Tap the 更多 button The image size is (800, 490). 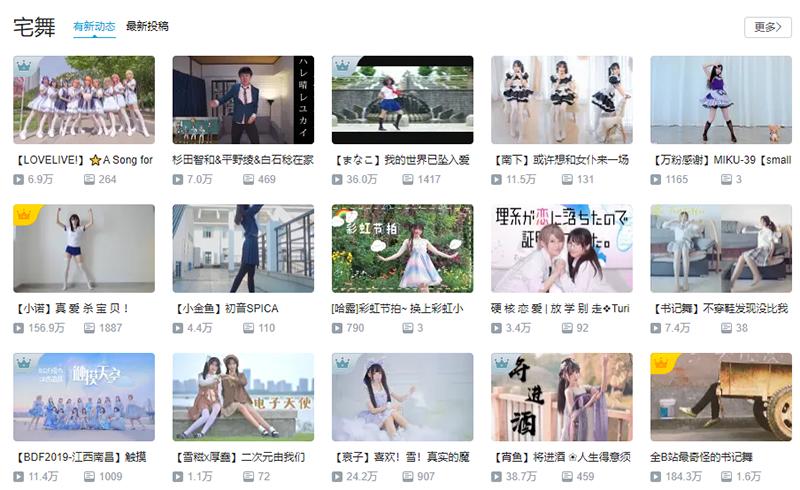tap(767, 27)
